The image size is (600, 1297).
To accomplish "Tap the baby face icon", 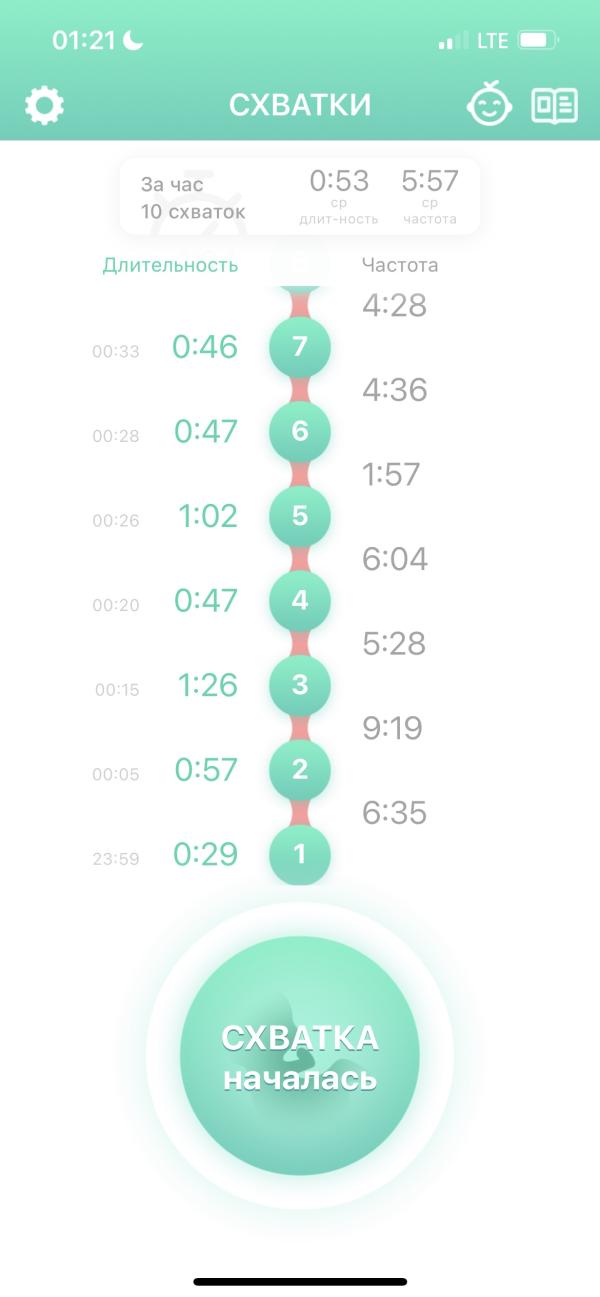I will click(x=490, y=104).
